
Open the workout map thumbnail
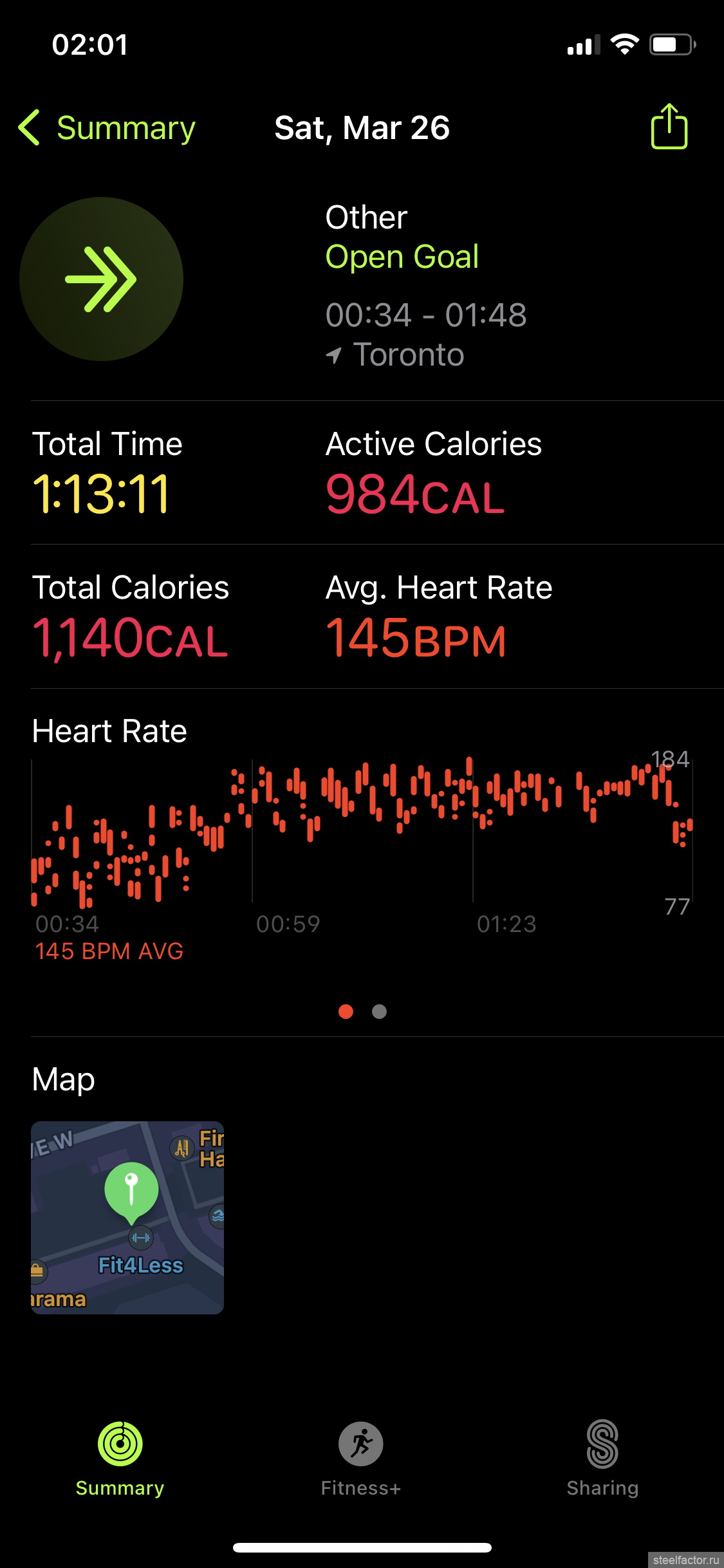click(127, 1217)
